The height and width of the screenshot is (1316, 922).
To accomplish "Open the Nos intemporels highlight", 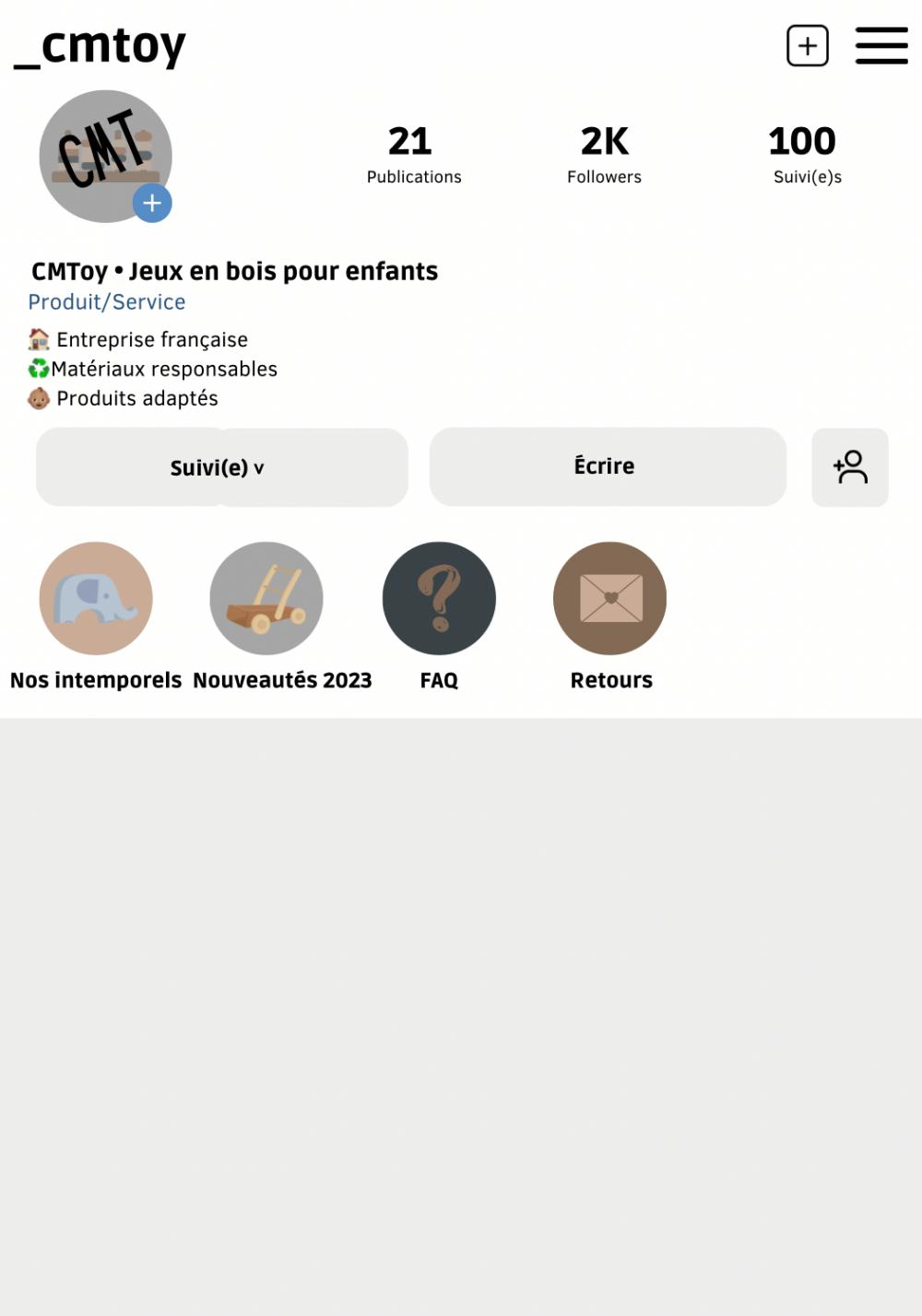I will tap(96, 599).
